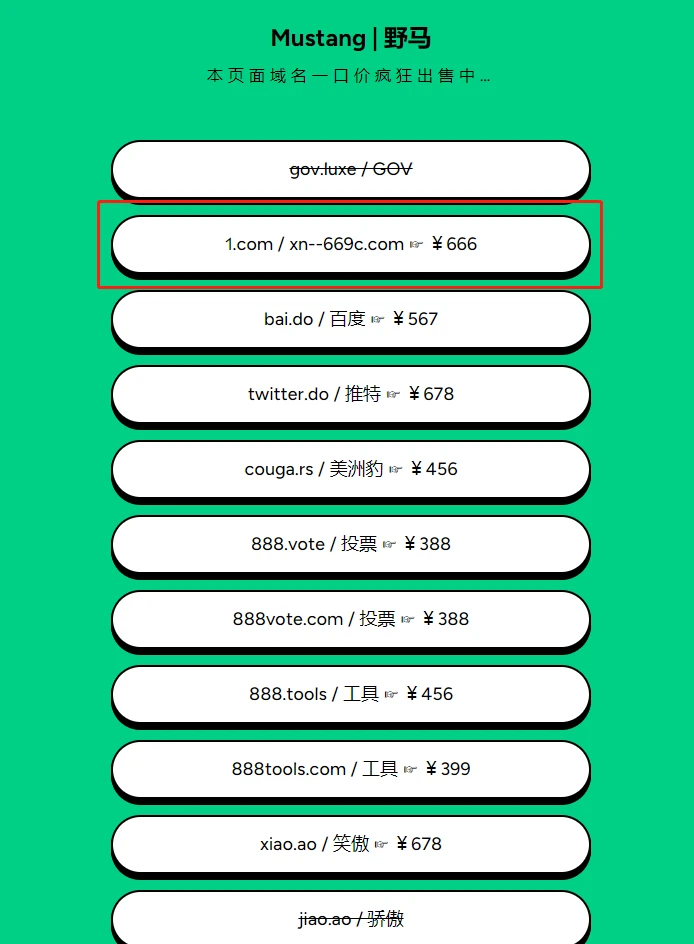Image resolution: width=694 pixels, height=944 pixels.
Task: Select 888tools.com / 工具 ¥399 domain
Action: coord(350,769)
